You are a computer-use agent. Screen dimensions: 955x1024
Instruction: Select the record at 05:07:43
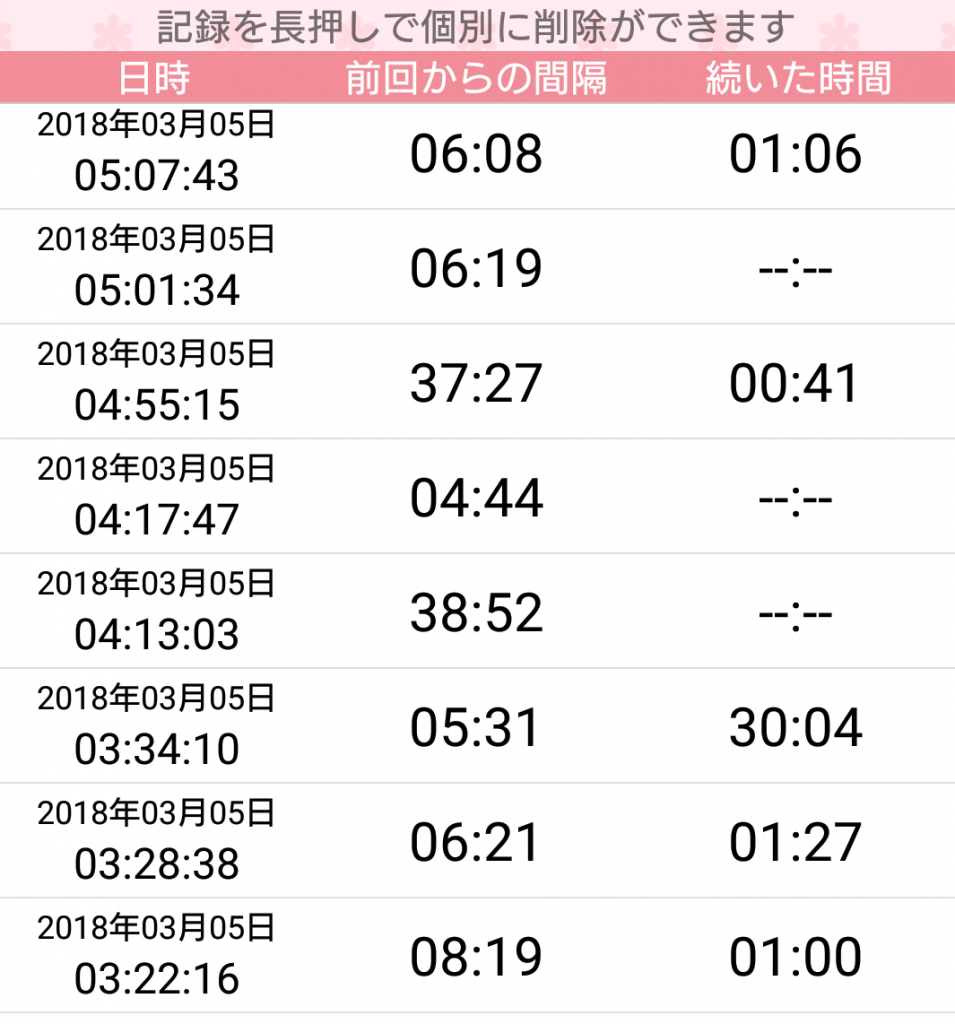477,154
